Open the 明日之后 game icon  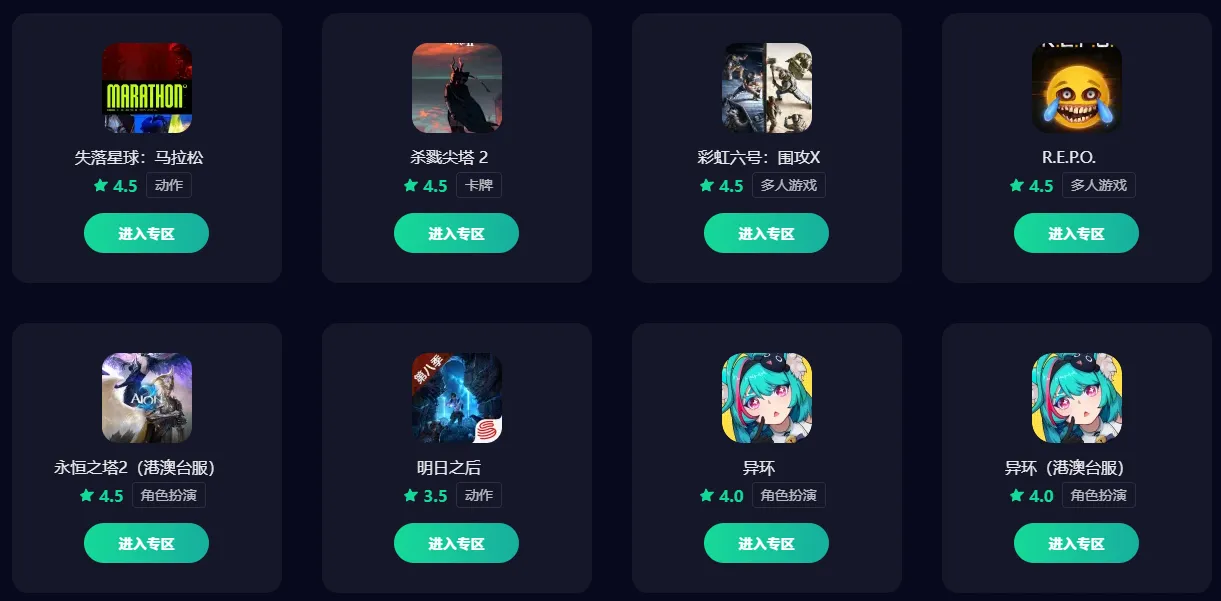coord(457,398)
